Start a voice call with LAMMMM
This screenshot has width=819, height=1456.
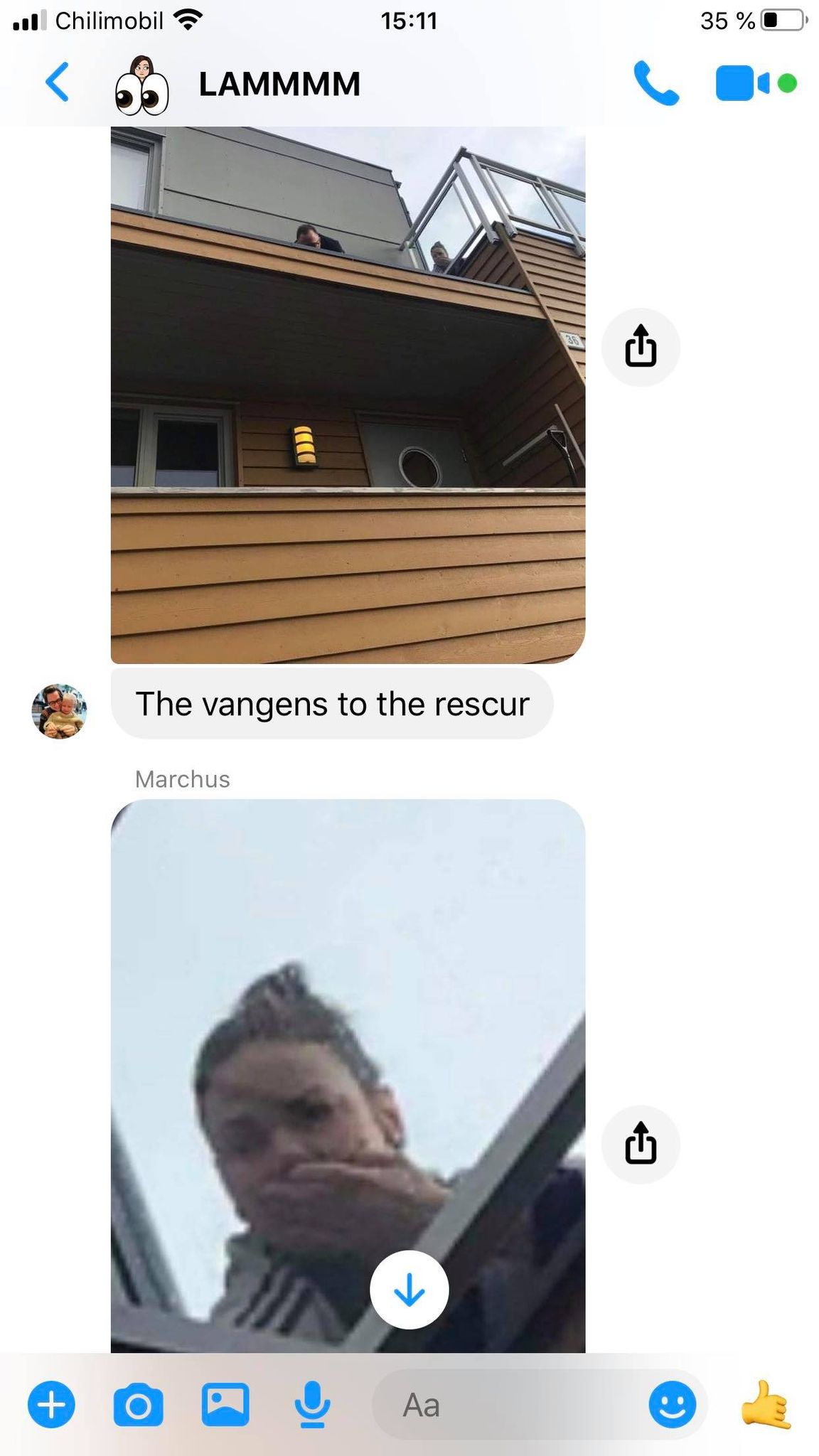pyautogui.click(x=656, y=83)
